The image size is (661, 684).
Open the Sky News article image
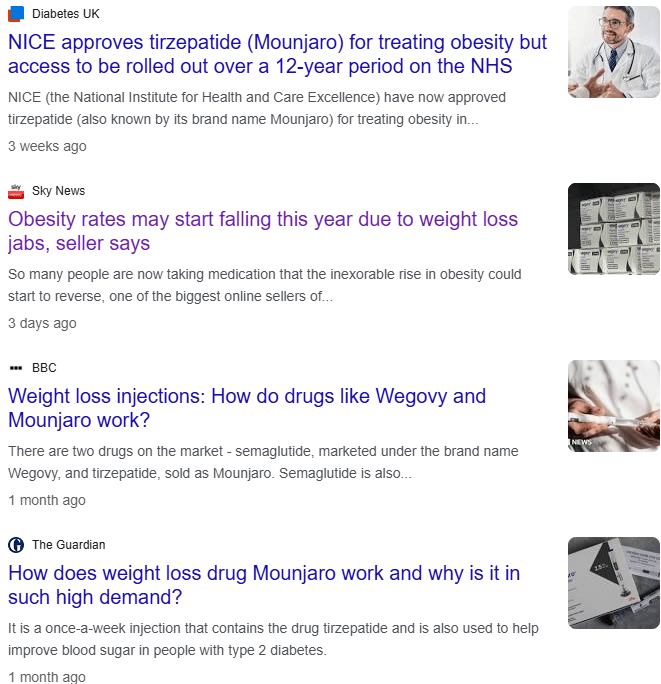613,229
